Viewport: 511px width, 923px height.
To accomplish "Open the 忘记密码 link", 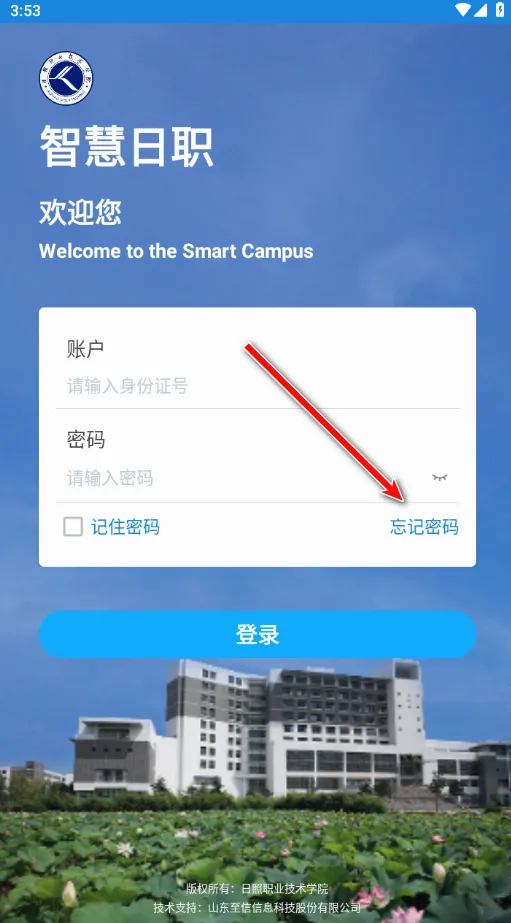I will tap(424, 527).
